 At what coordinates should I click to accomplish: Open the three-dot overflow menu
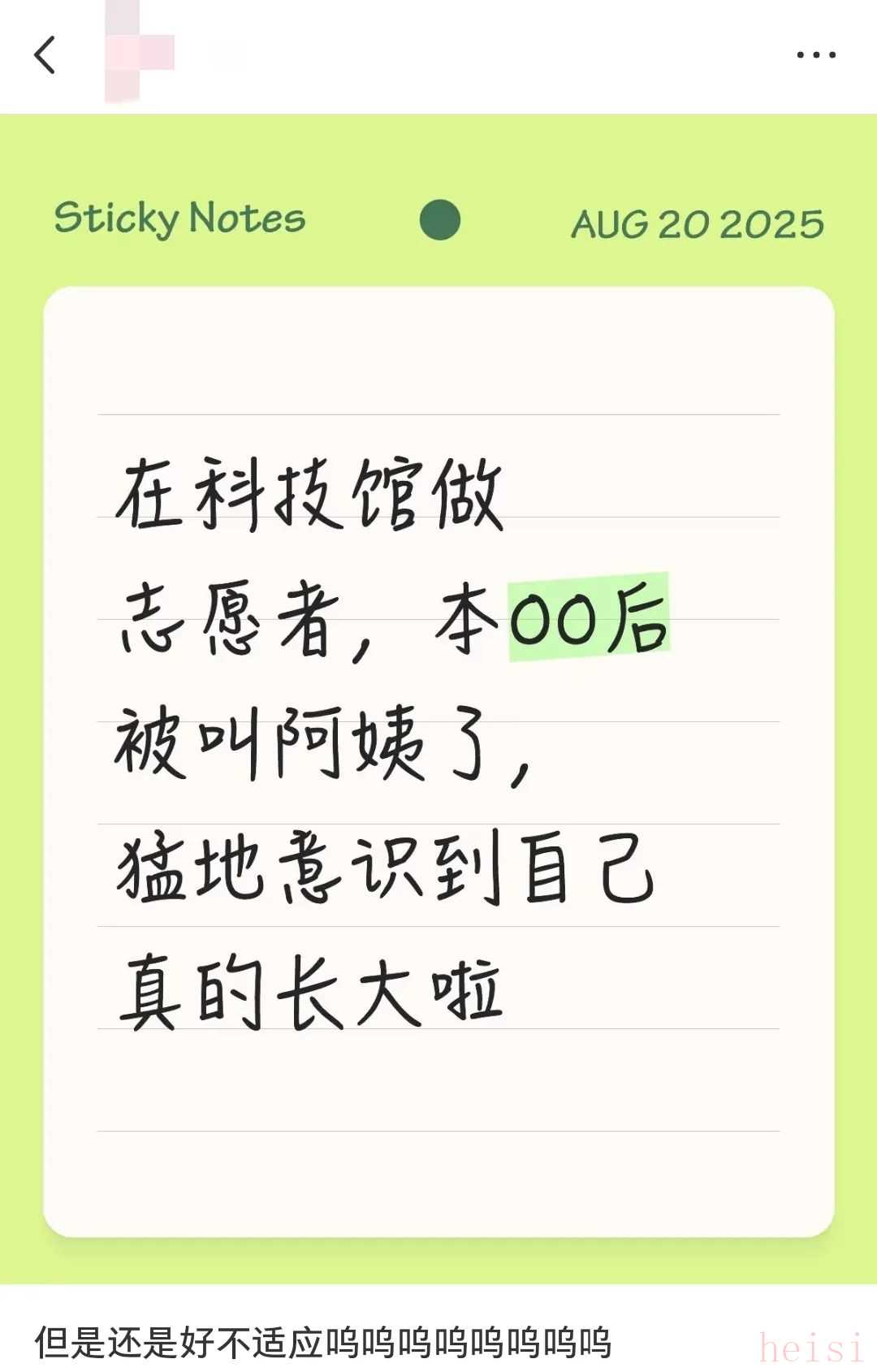coord(815,55)
